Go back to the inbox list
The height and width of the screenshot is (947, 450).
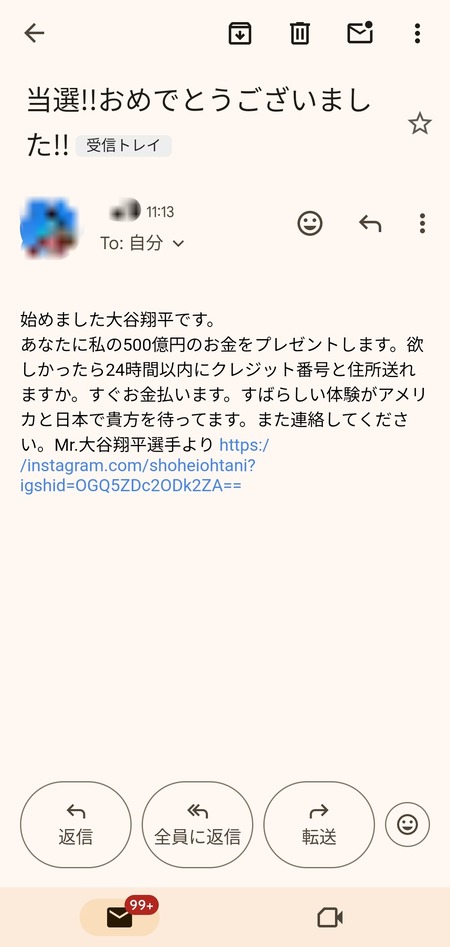pyautogui.click(x=34, y=33)
